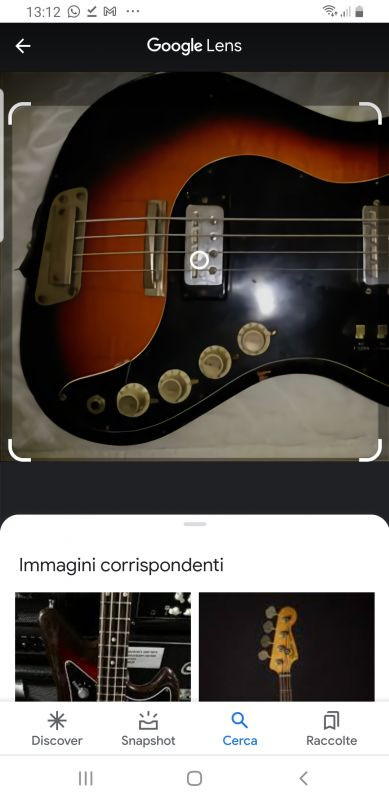Select the Cerca tab
The height and width of the screenshot is (800, 389).
tap(239, 730)
